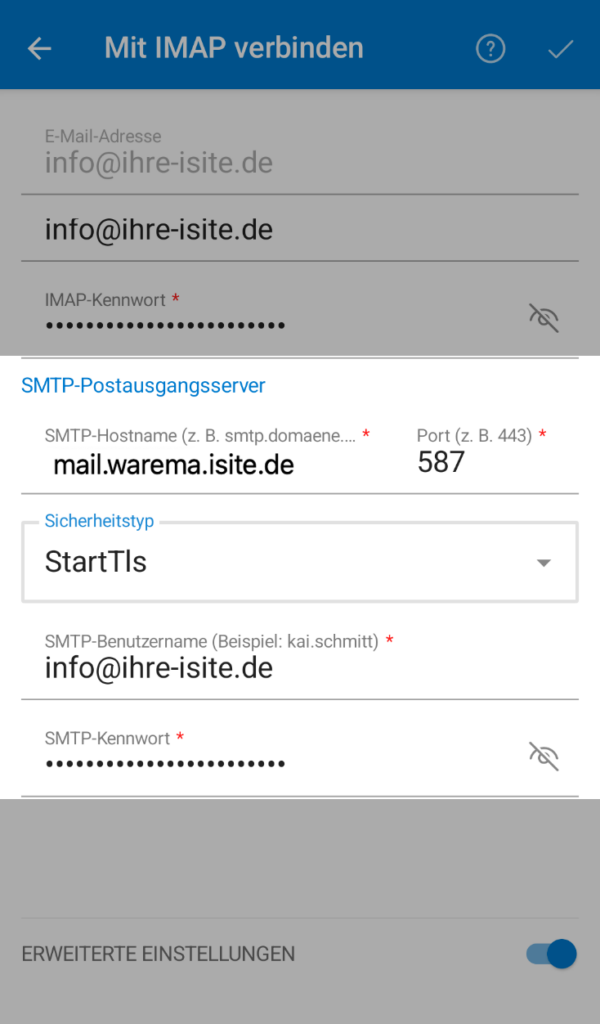The image size is (600, 1024).
Task: Show the SMTP-Kennwort password
Action: tap(543, 756)
